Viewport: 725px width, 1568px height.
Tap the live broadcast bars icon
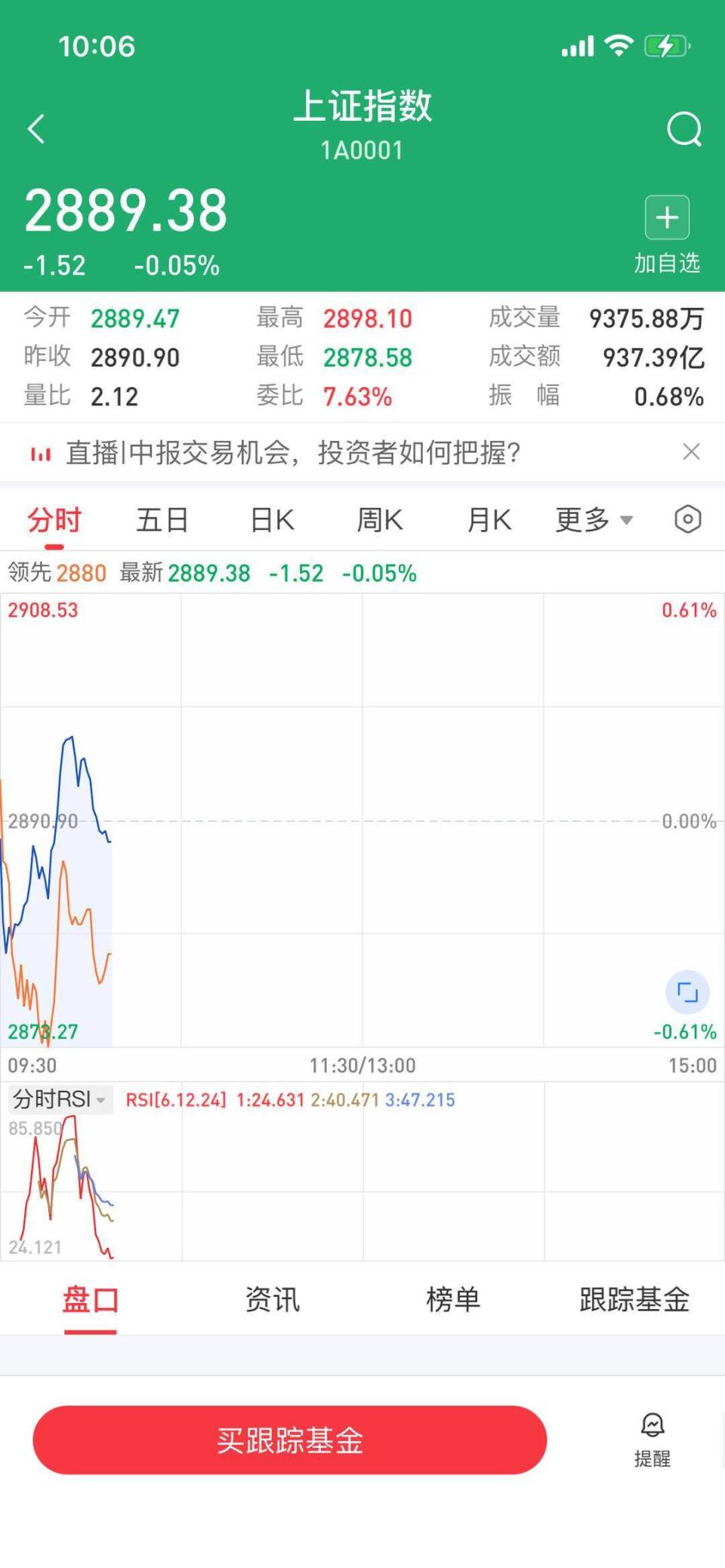click(x=42, y=454)
